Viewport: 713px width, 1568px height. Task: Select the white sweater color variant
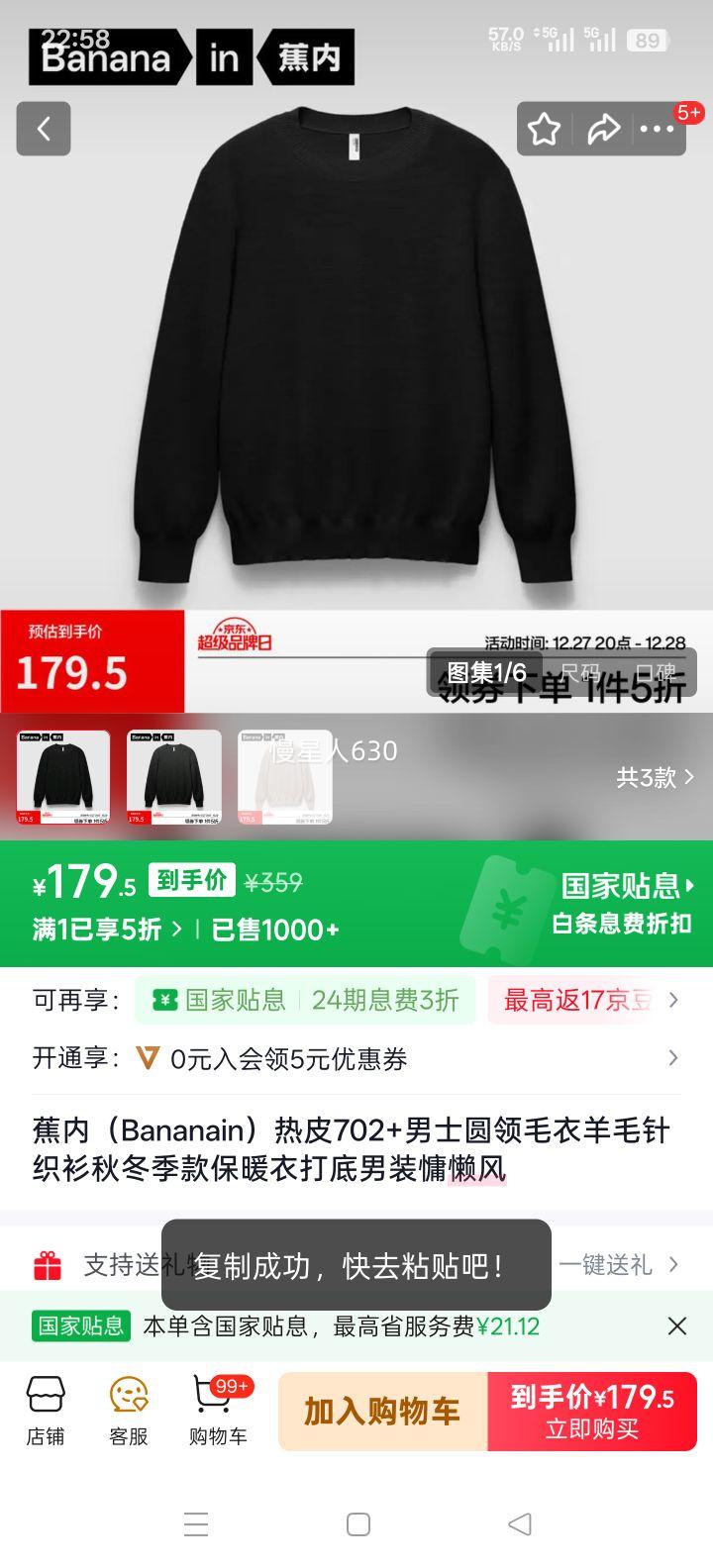(x=284, y=777)
